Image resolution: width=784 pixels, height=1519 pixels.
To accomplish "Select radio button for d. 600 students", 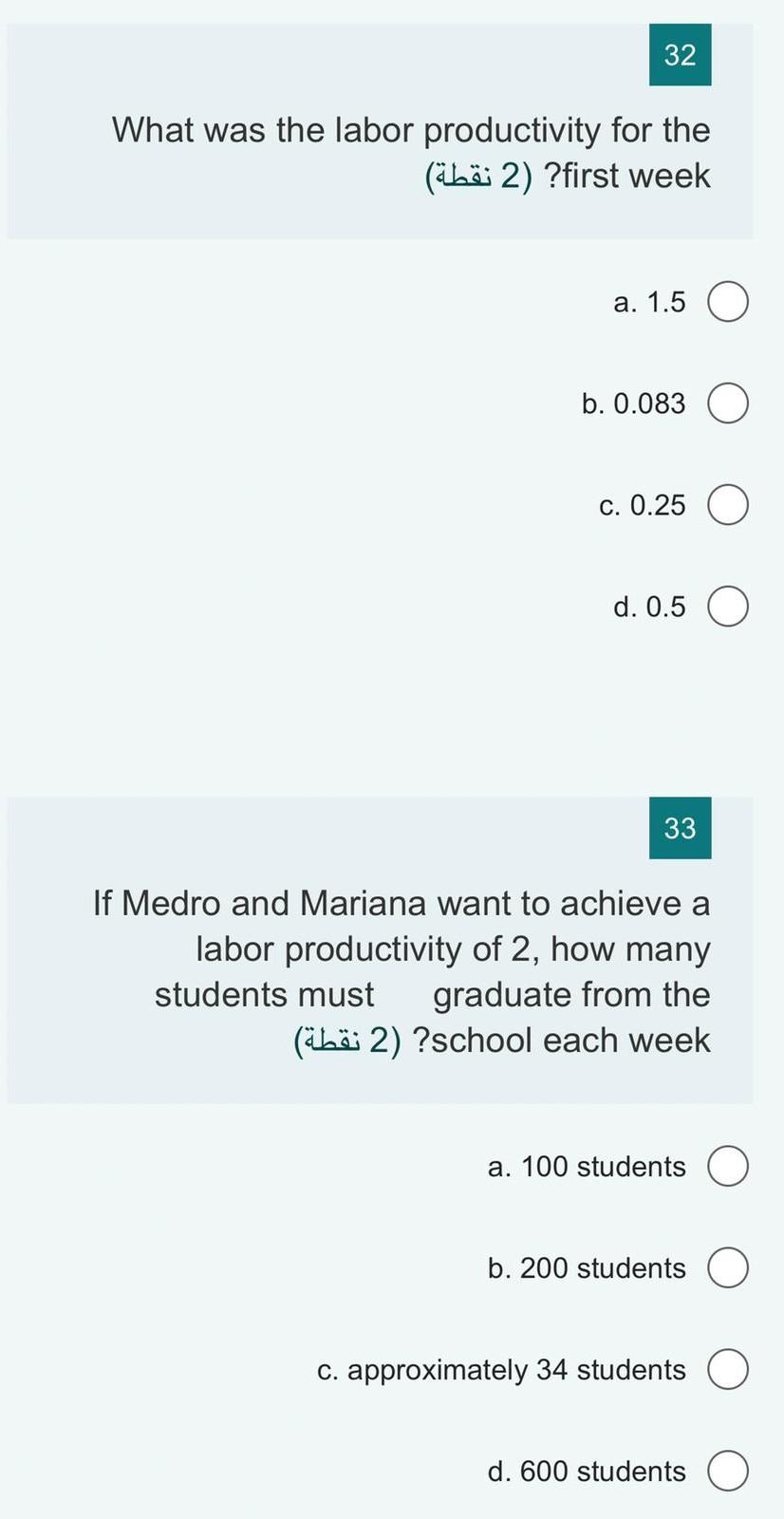I will coord(728,1470).
